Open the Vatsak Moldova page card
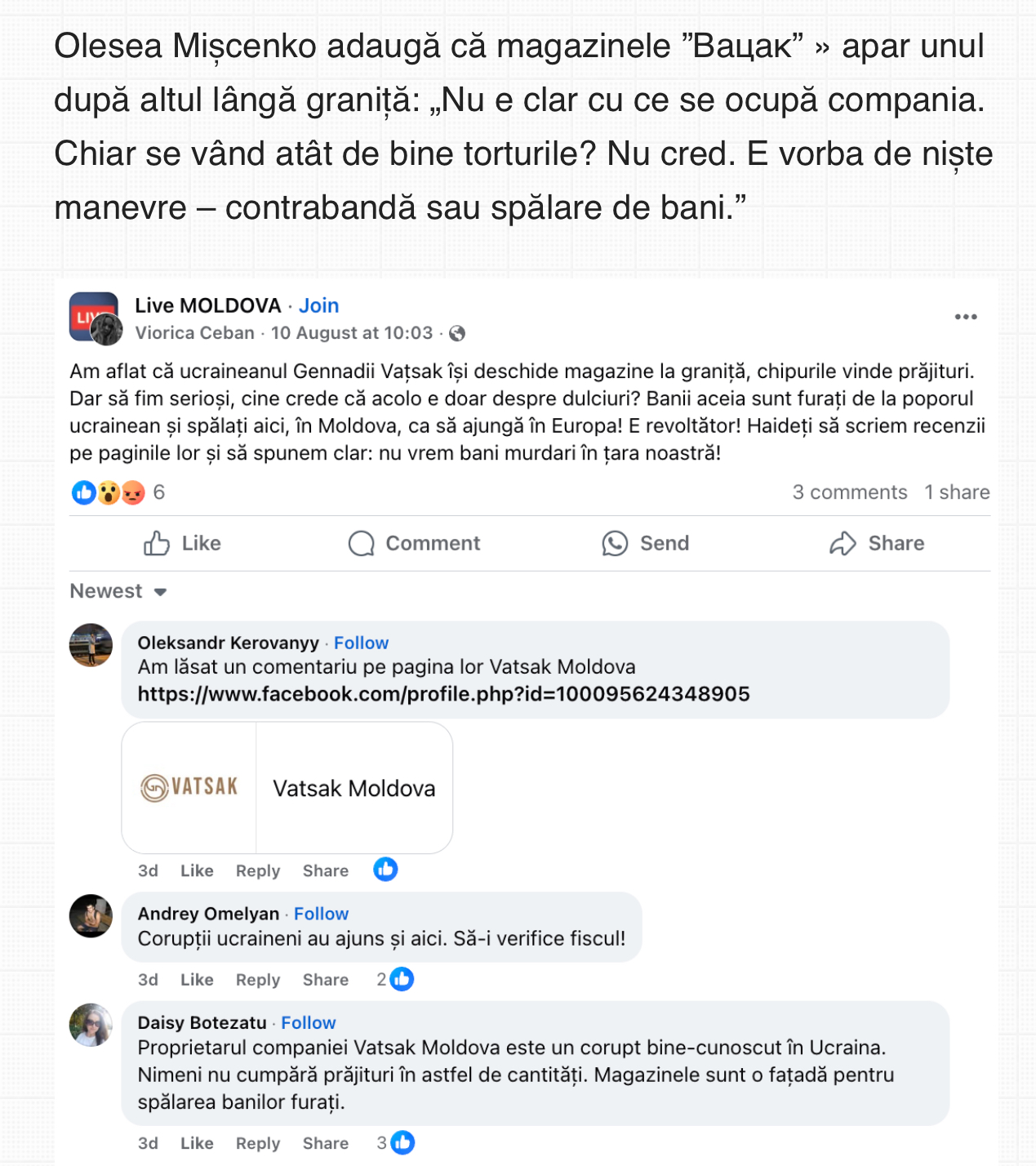 287,788
